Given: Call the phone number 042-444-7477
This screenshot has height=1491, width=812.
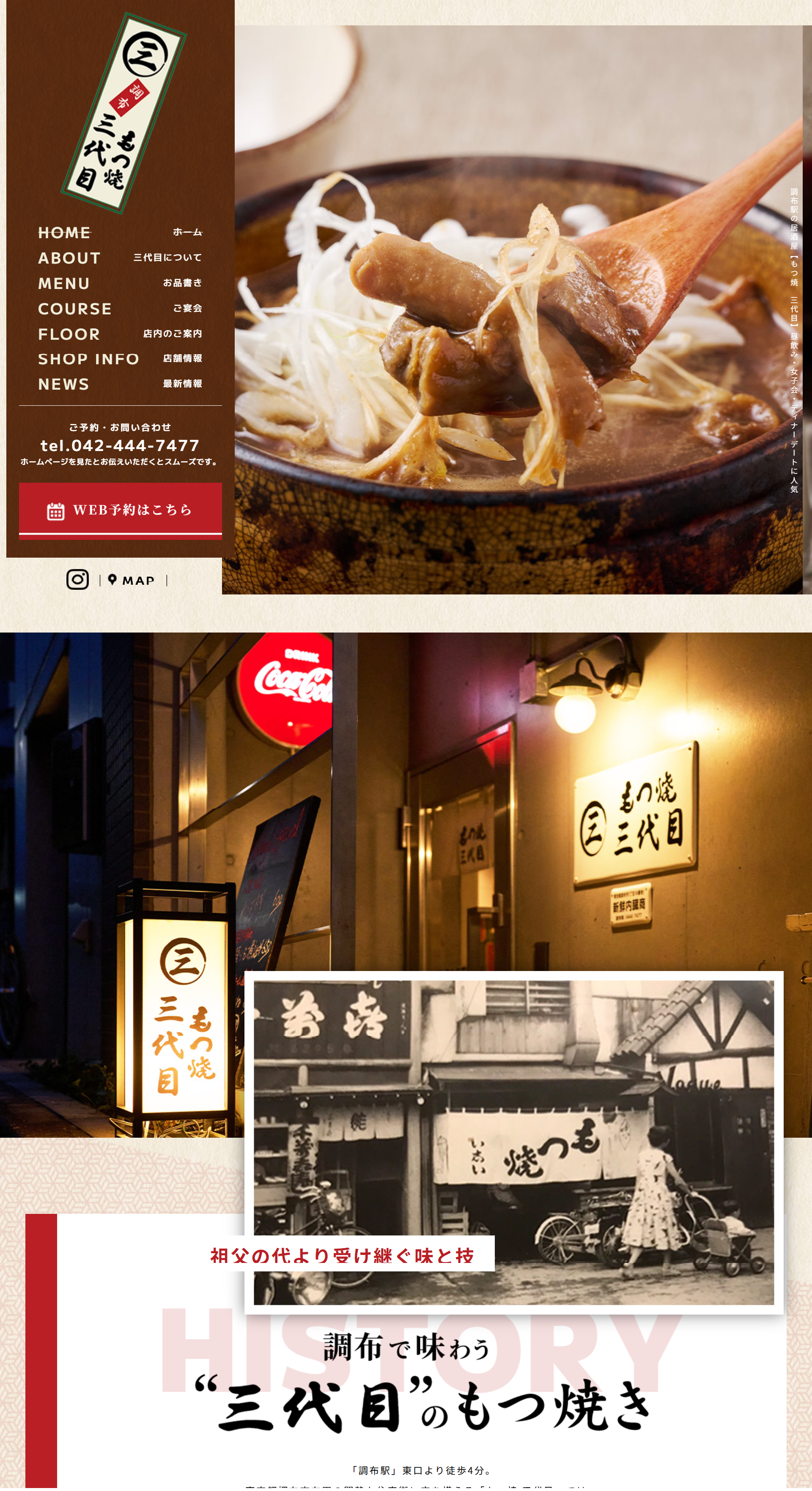Looking at the screenshot, I should [120, 445].
